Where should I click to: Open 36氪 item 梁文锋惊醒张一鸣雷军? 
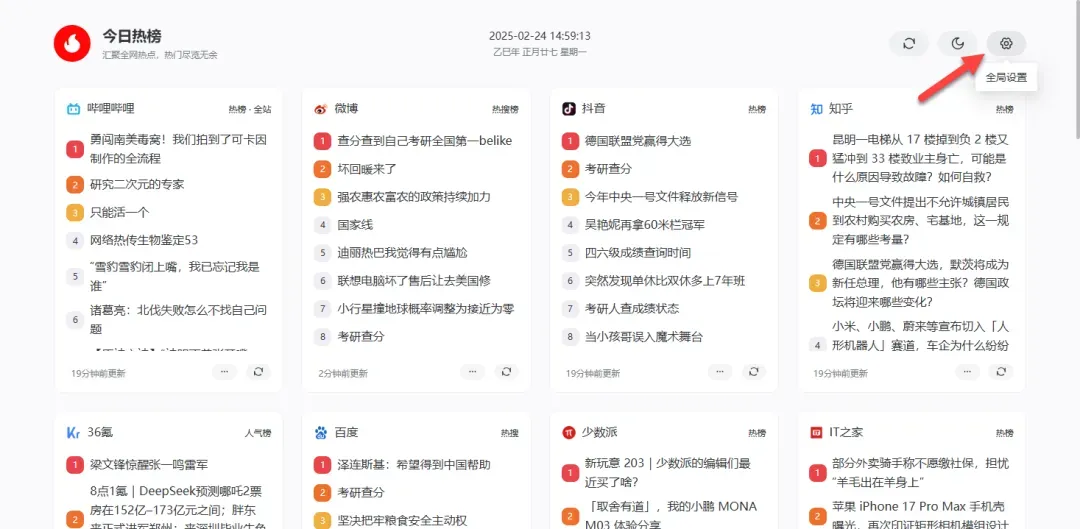(x=149, y=464)
